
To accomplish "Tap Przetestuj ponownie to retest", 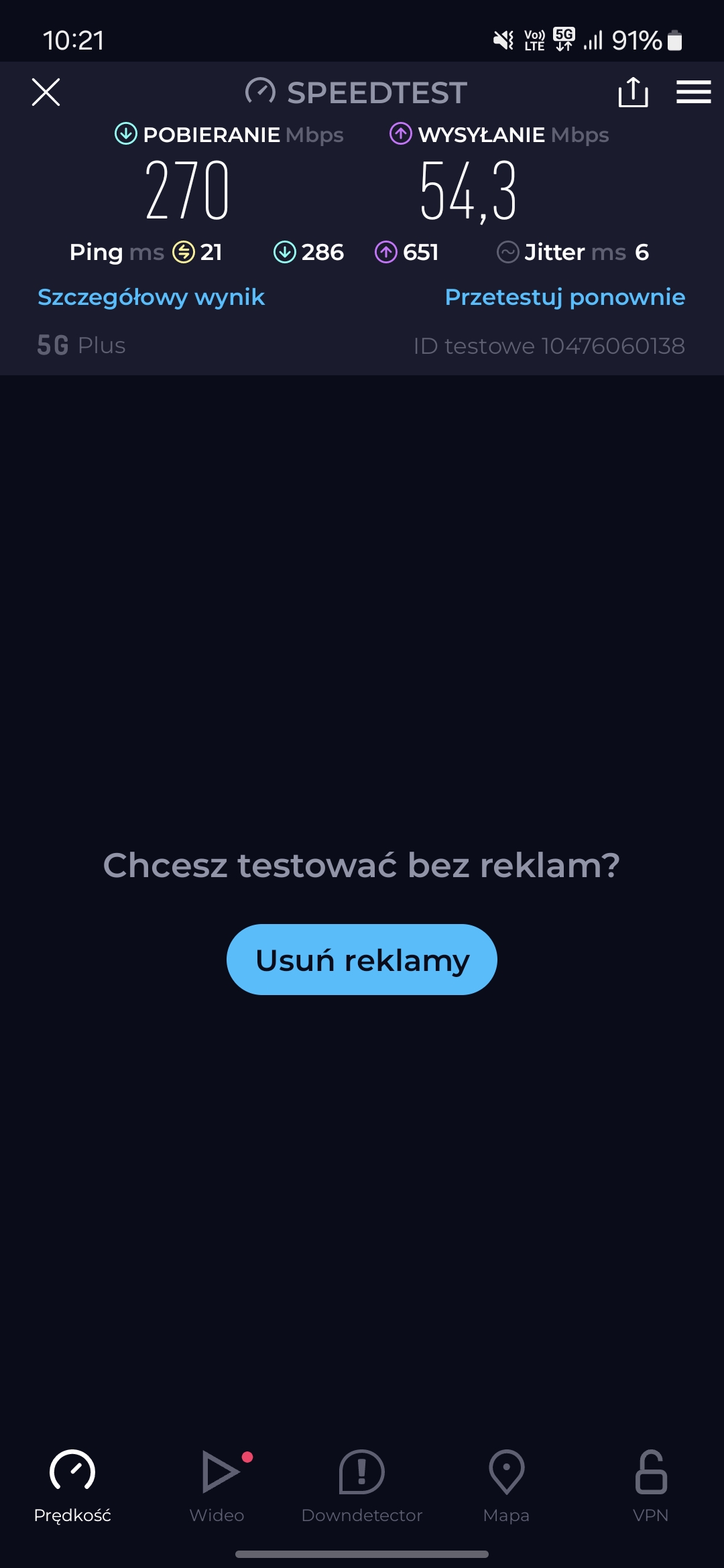I will (564, 297).
